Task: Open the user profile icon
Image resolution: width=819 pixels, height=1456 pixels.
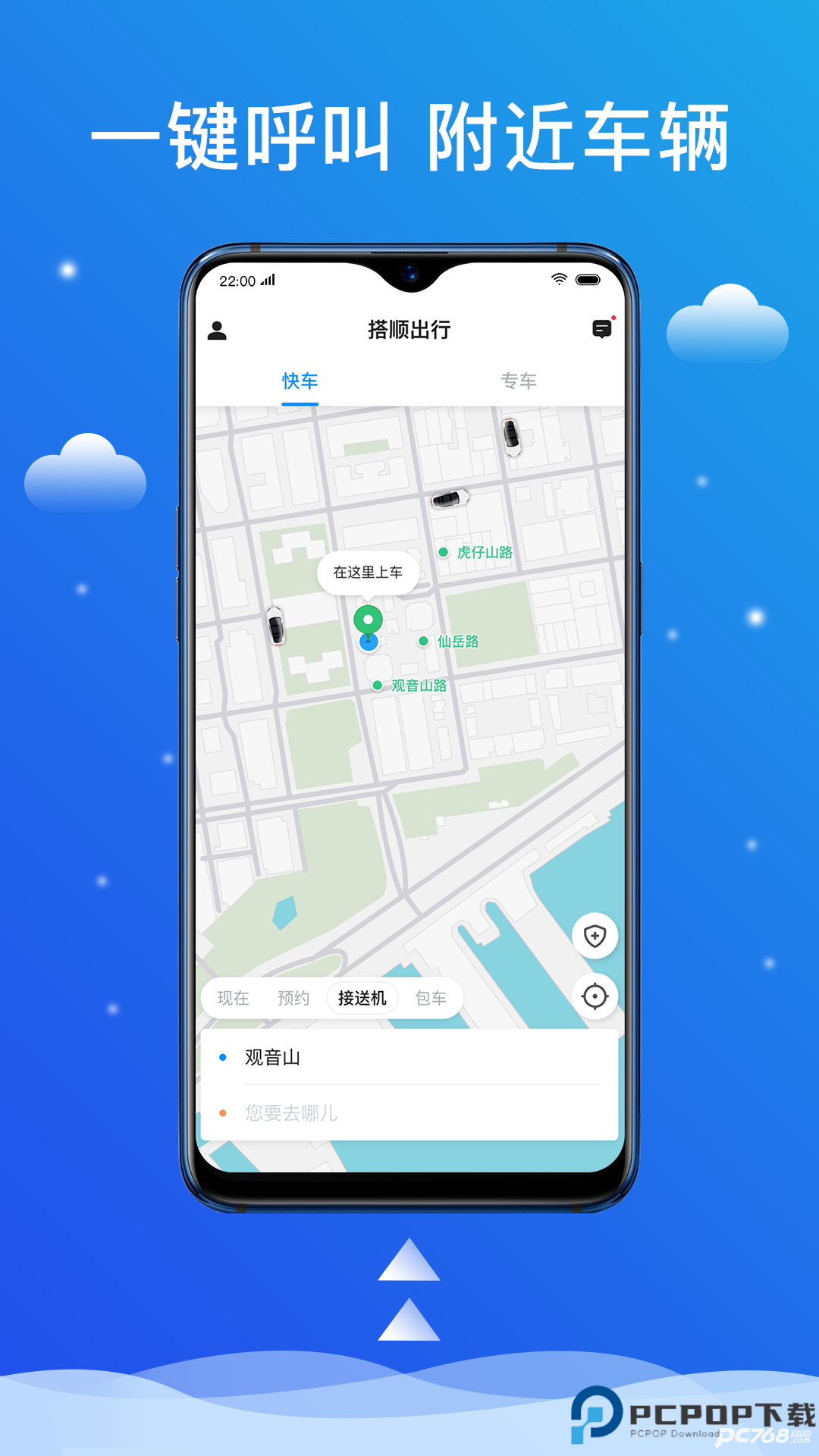Action: (x=218, y=330)
